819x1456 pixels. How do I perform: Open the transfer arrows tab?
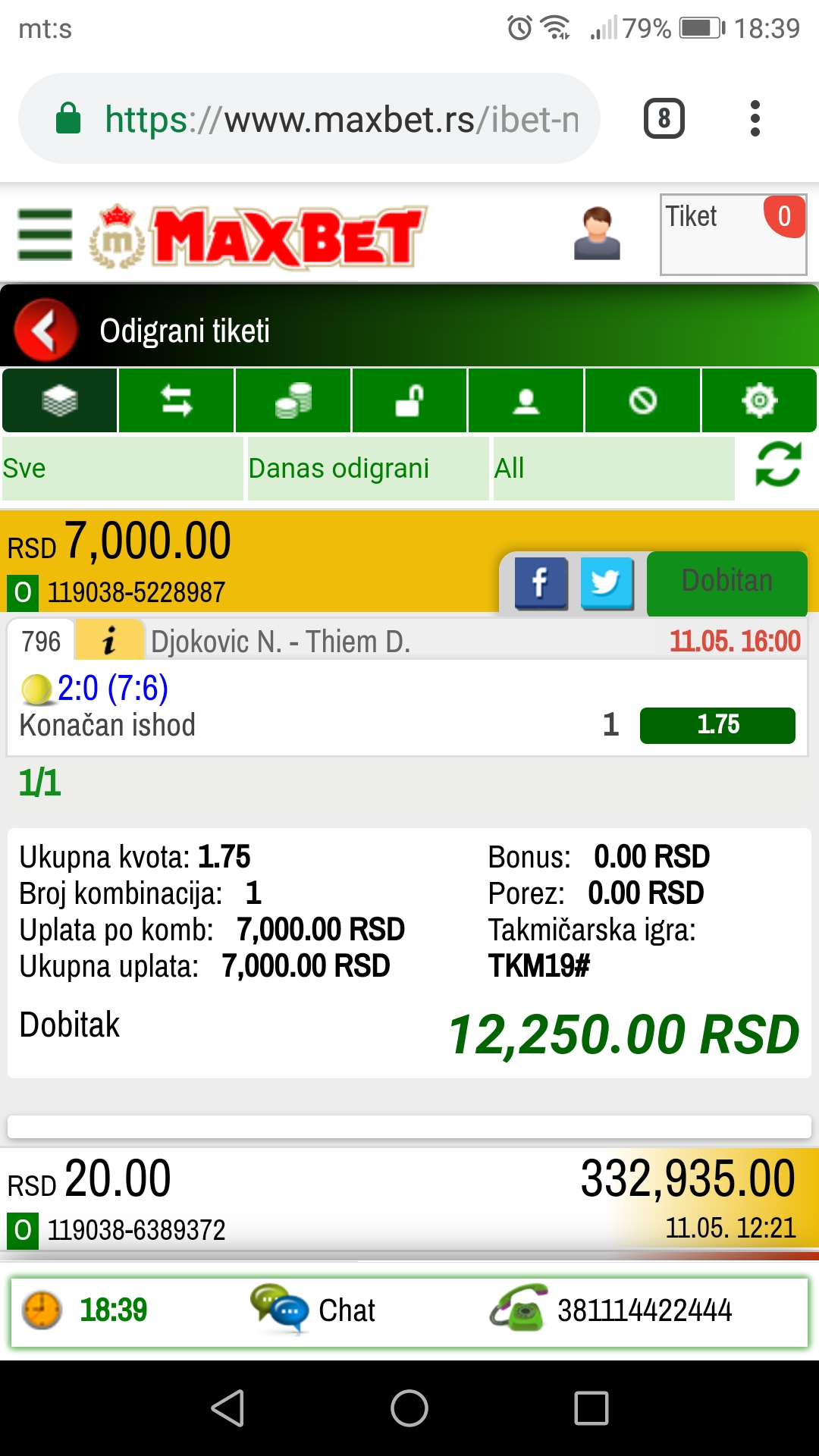click(x=177, y=400)
